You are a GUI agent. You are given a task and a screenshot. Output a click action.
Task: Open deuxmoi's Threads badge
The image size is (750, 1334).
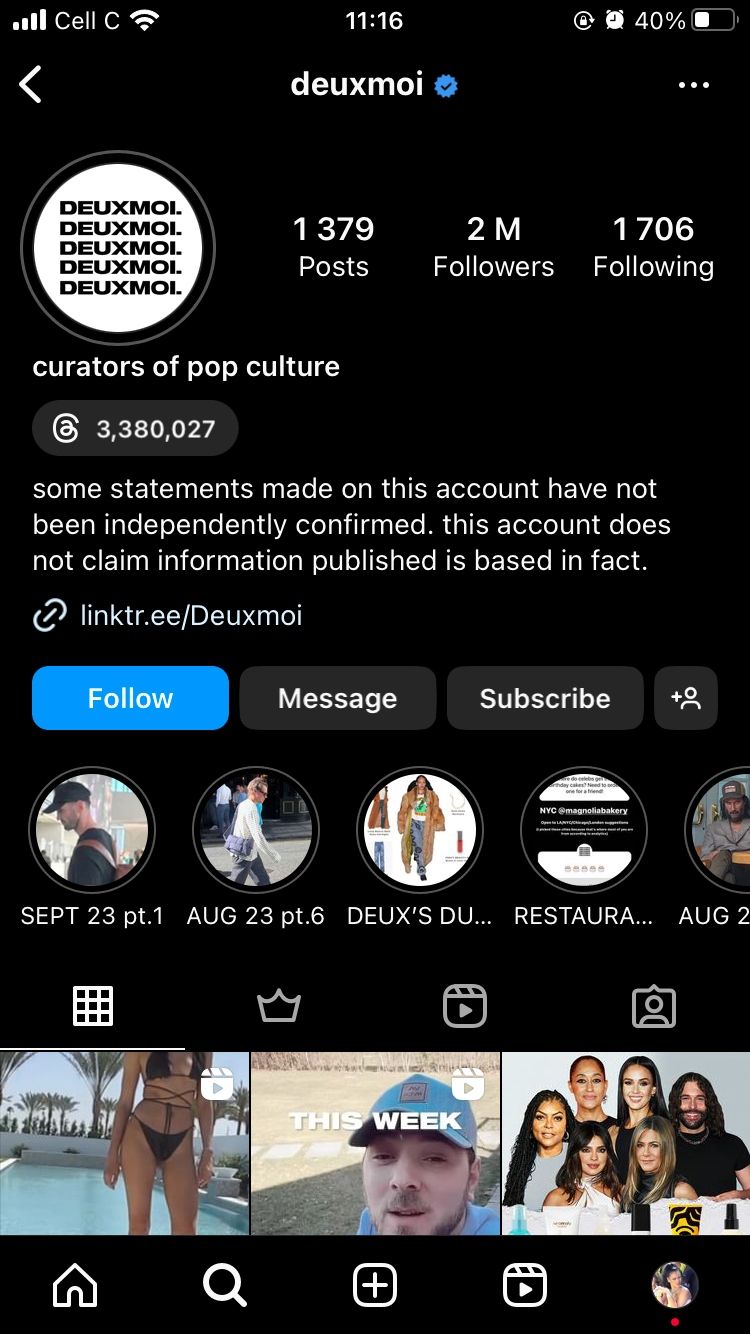[134, 428]
